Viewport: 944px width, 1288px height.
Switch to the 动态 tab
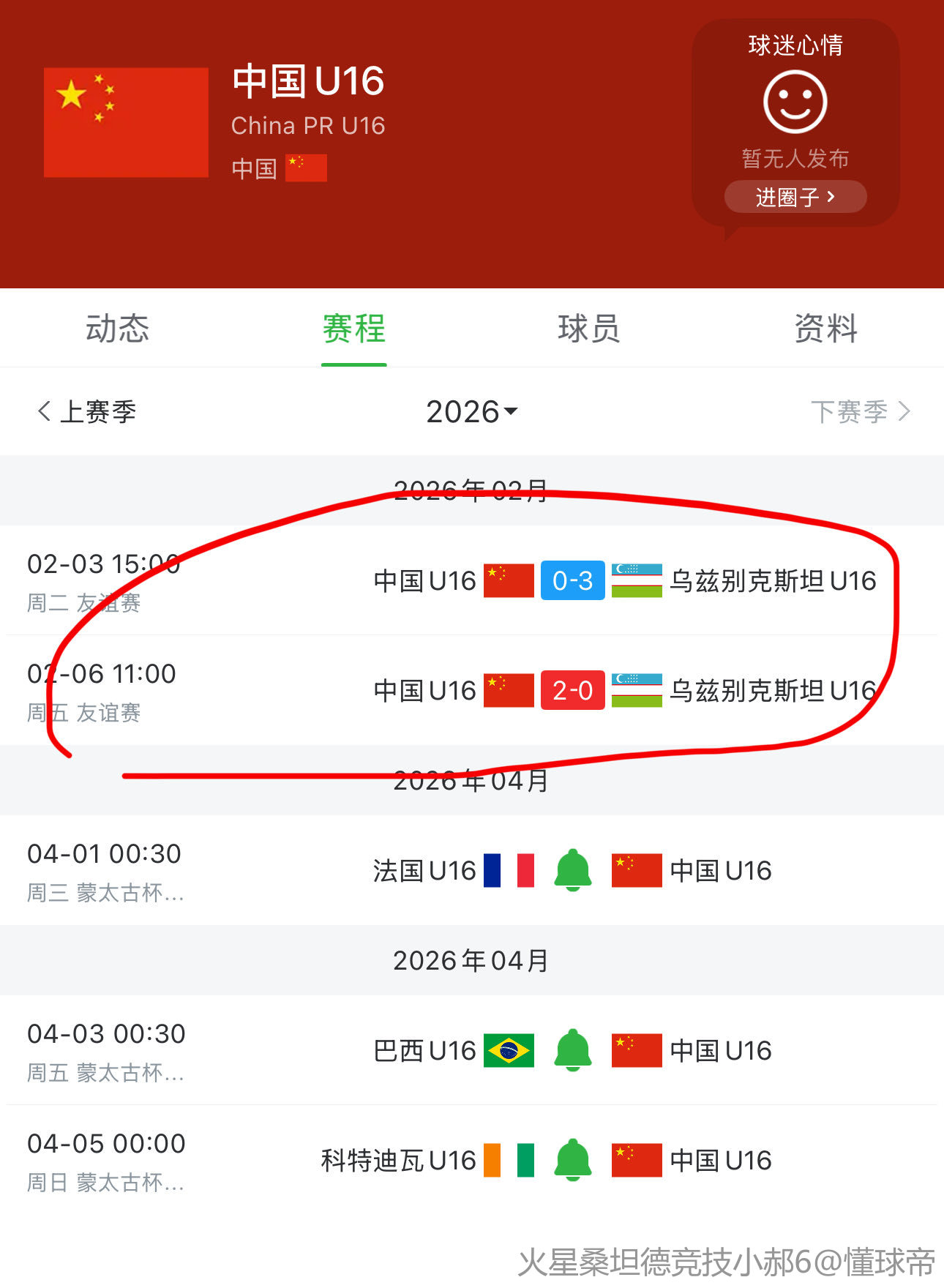(117, 329)
